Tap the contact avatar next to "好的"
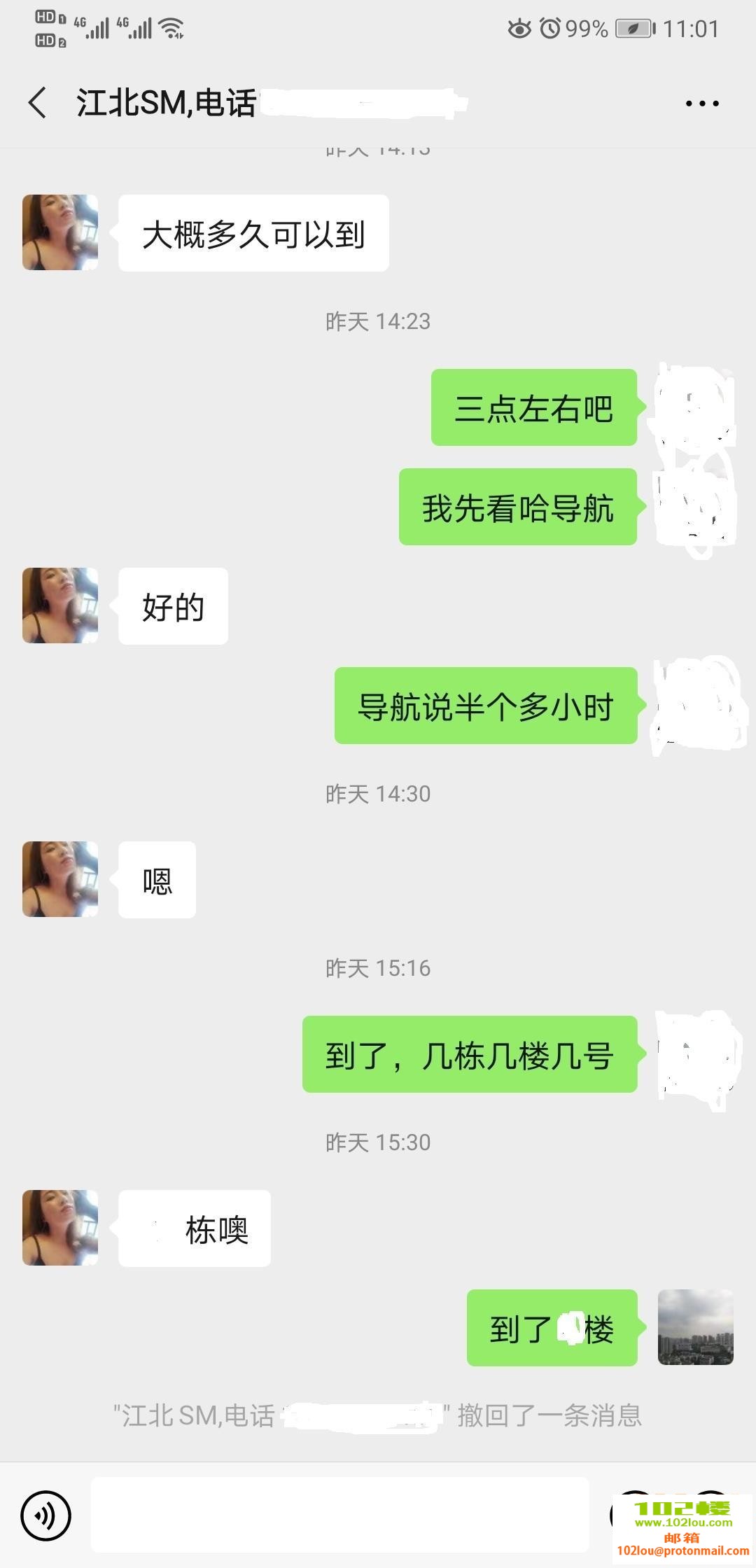This screenshot has height=1568, width=756. [59, 606]
